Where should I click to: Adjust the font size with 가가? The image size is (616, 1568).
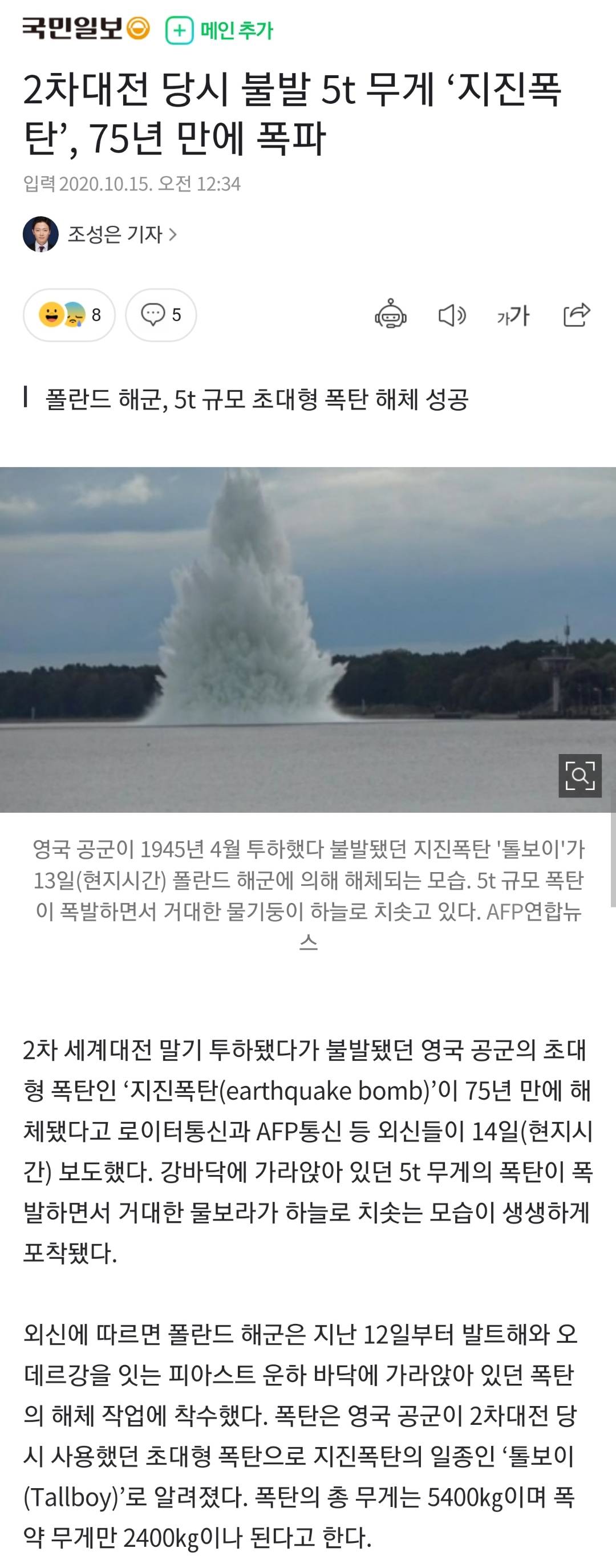point(513,315)
